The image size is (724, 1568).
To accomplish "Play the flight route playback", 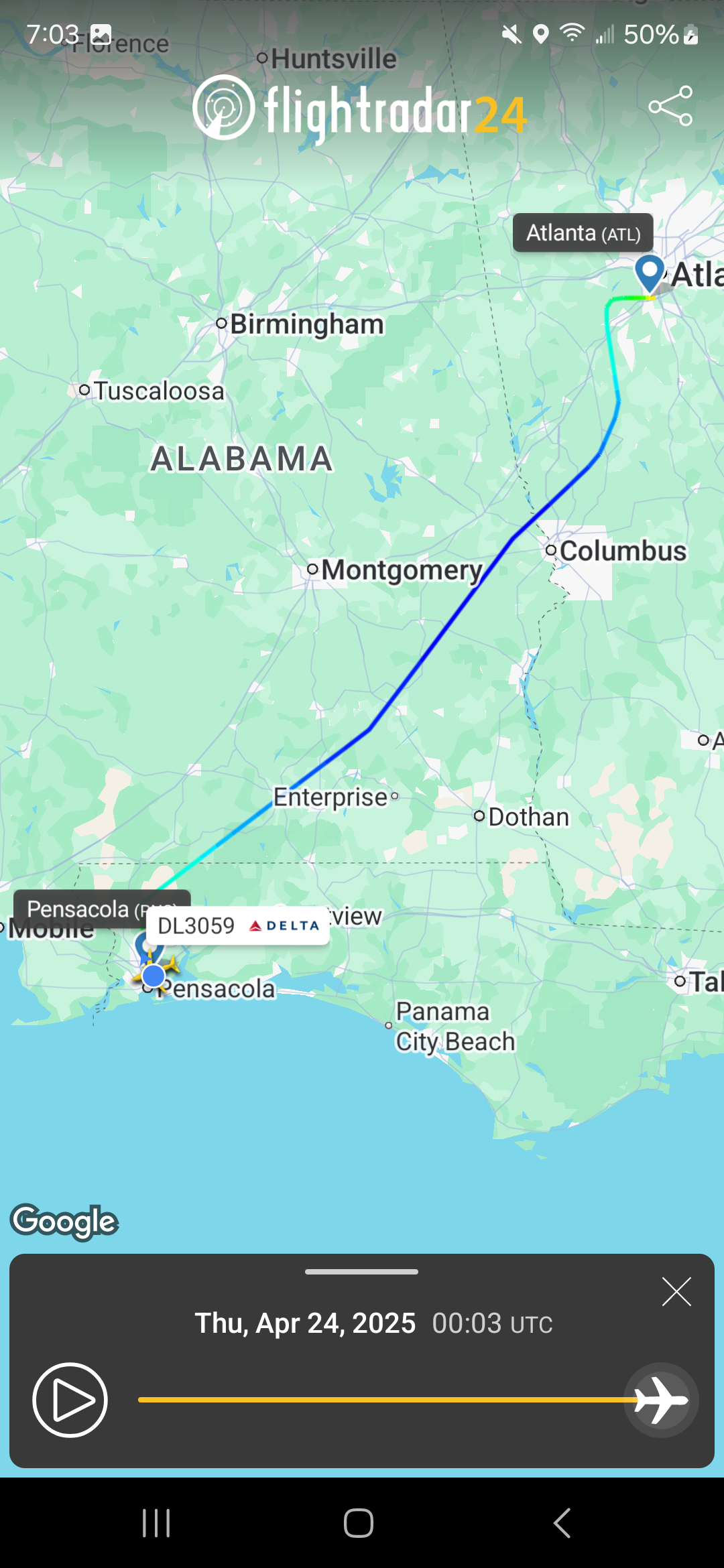I will (x=70, y=1400).
